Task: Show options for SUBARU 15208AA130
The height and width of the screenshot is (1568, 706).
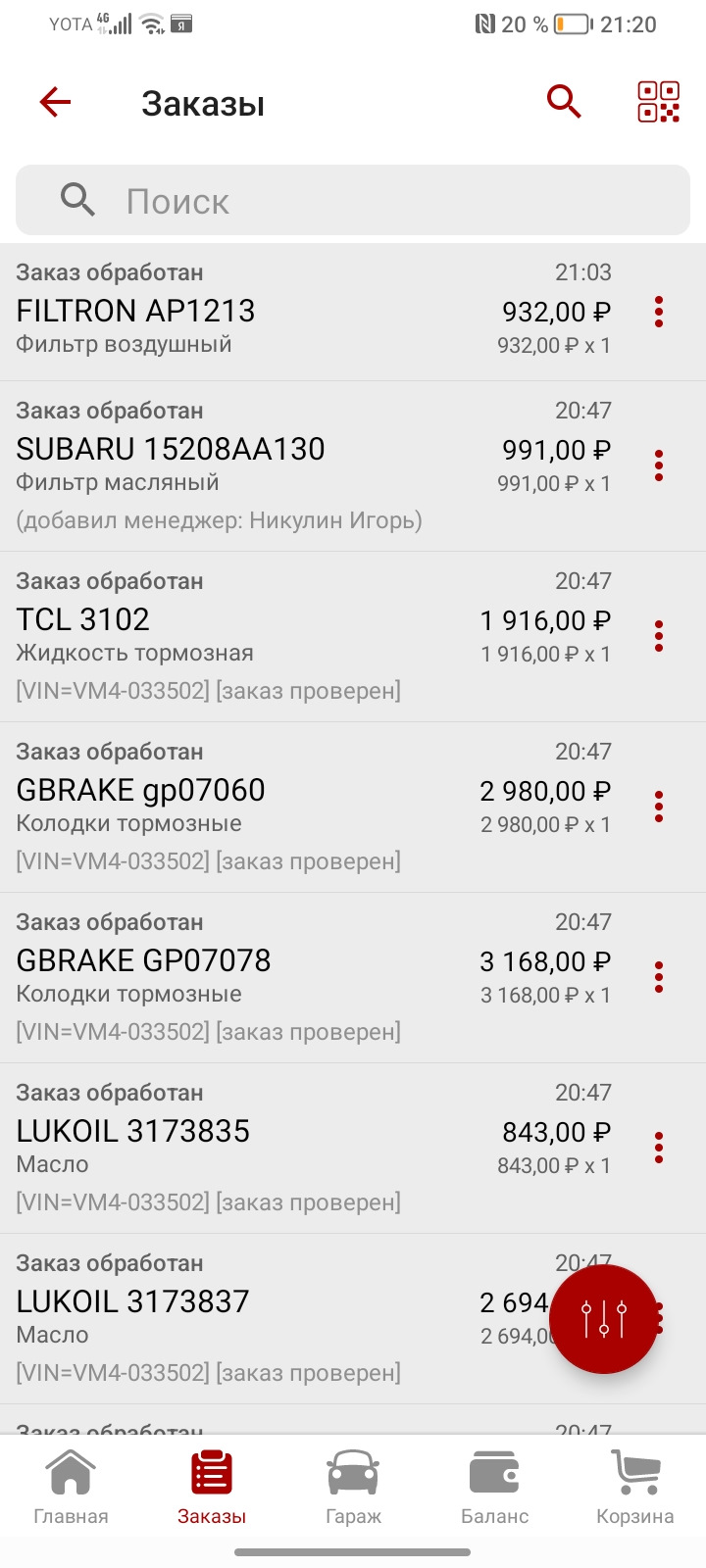Action: 659,465
